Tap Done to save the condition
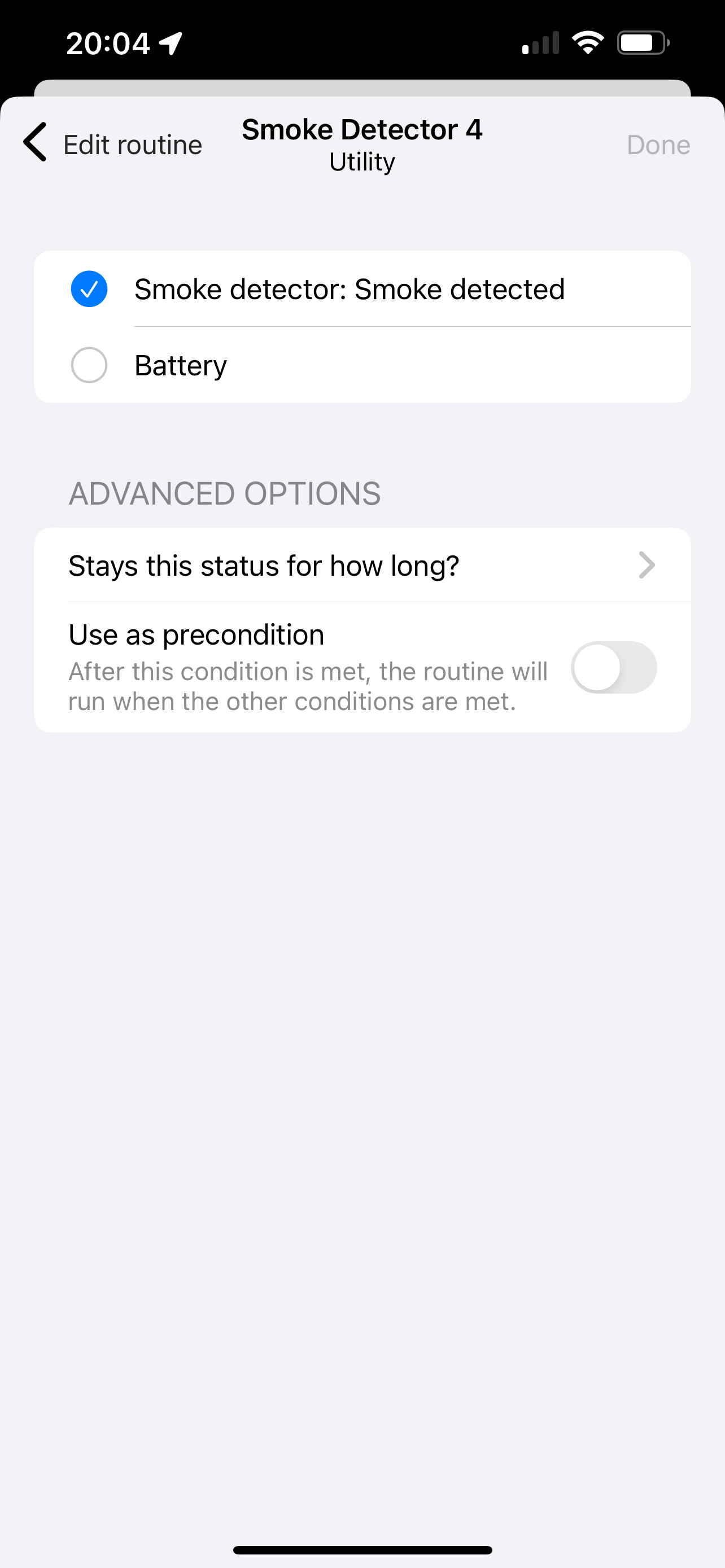Screen dimensions: 725x1568 click(658, 145)
